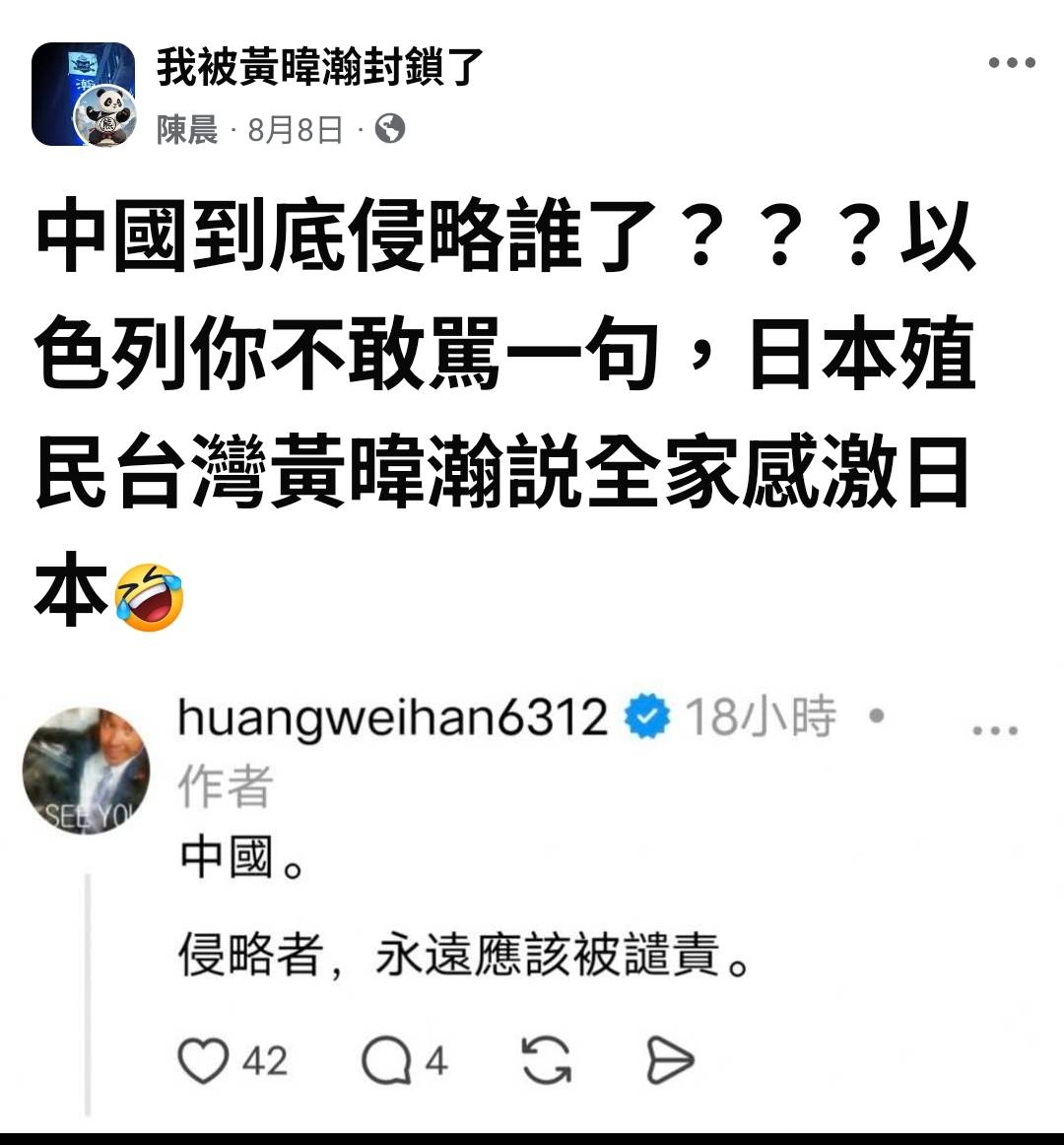
Task: Open the group 我被黃暐瀚封鎖了
Action: 319,67
